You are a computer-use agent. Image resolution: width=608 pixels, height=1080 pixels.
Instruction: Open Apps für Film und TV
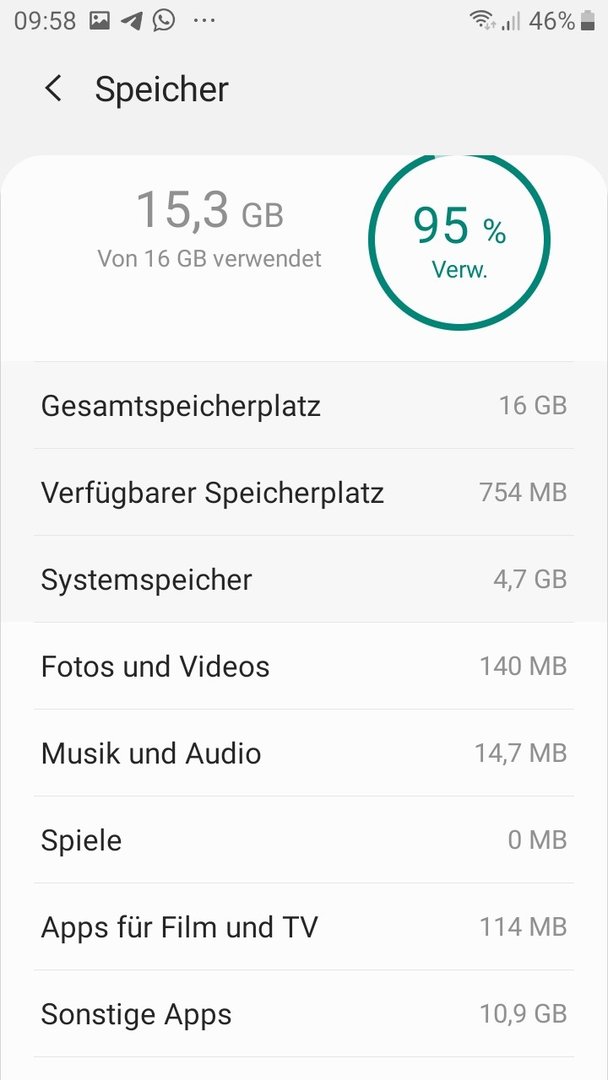pyautogui.click(x=304, y=926)
